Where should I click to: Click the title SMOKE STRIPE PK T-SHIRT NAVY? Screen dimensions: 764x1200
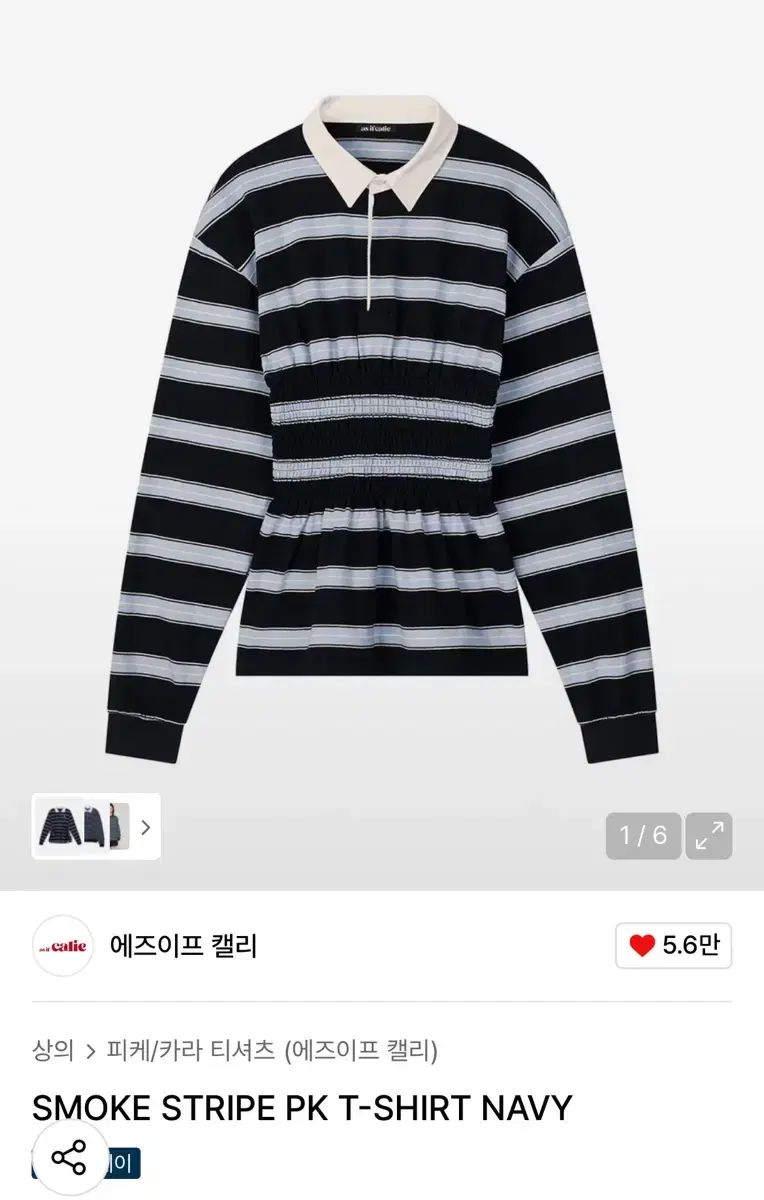point(300,1107)
